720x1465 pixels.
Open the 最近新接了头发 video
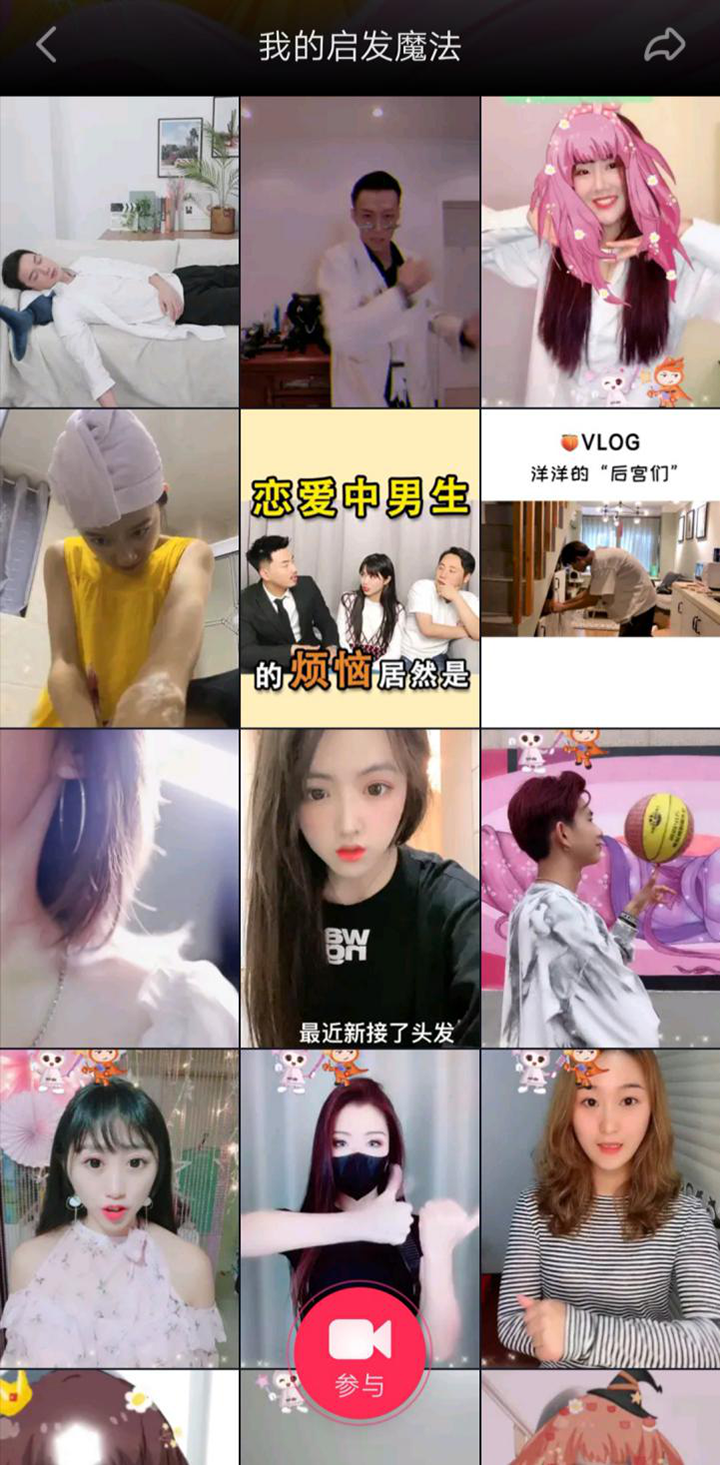360,888
